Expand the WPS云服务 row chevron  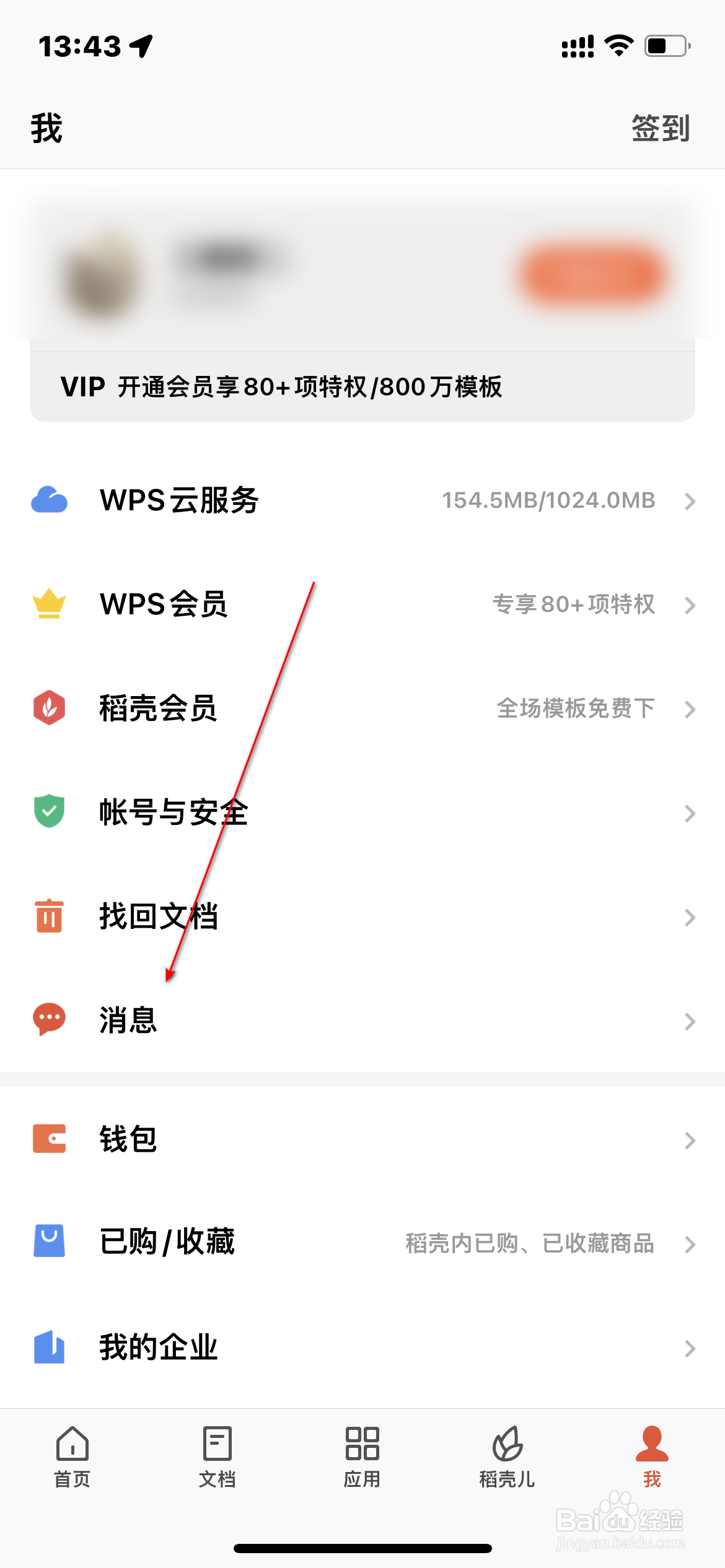690,502
